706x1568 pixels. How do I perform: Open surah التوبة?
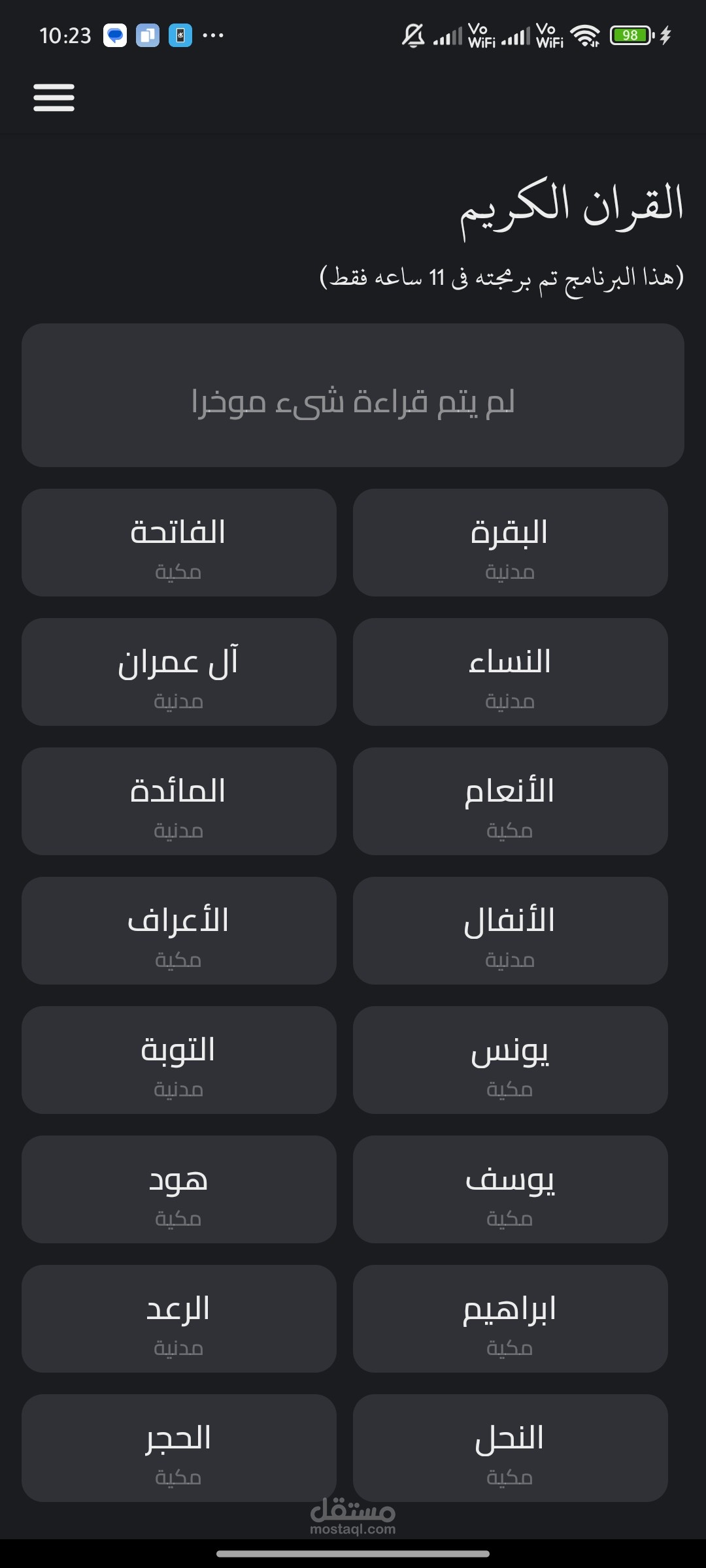(x=179, y=1060)
